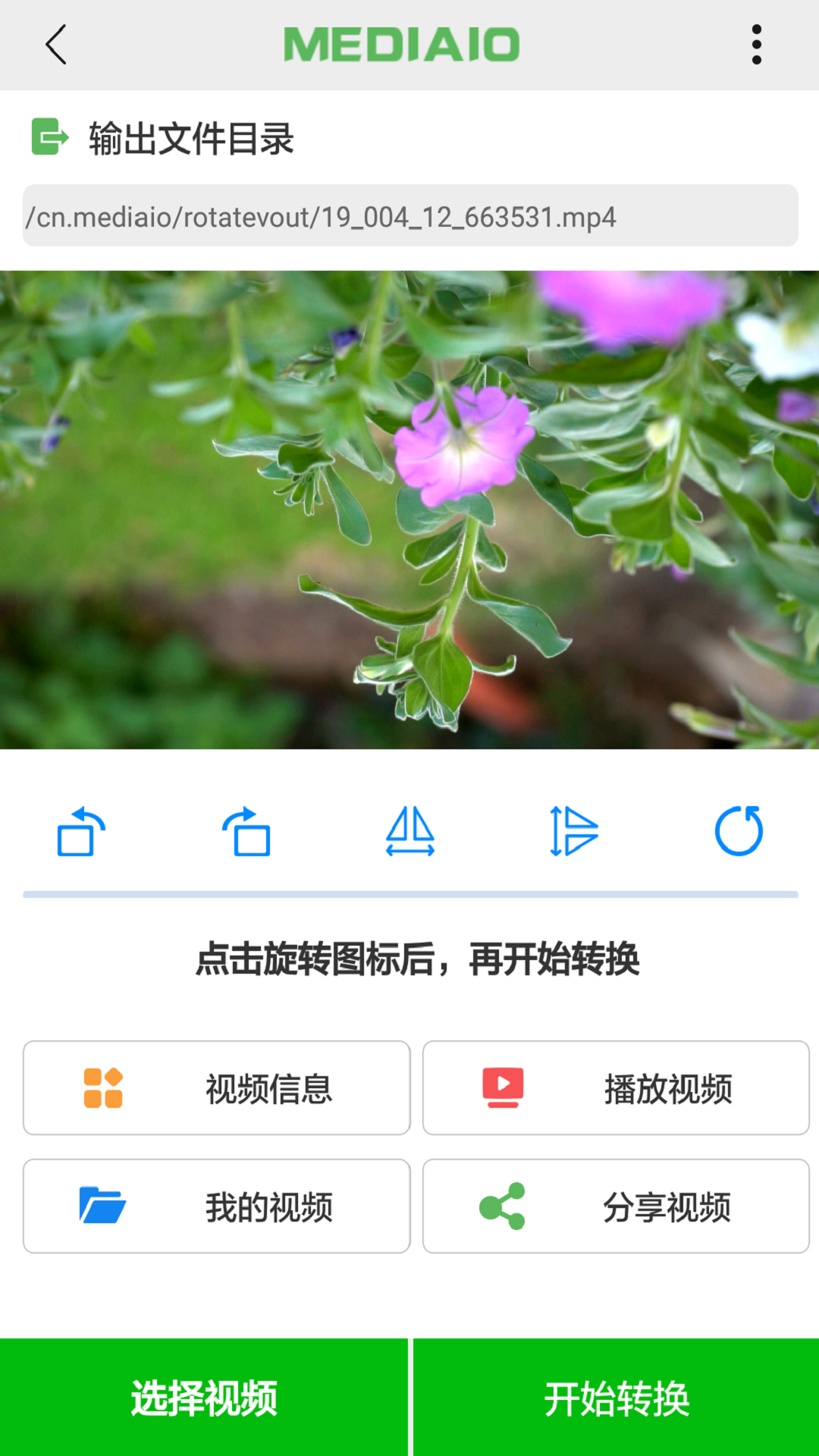Click the green share icon beside 分享视频
The width and height of the screenshot is (819, 1456).
point(505,1206)
